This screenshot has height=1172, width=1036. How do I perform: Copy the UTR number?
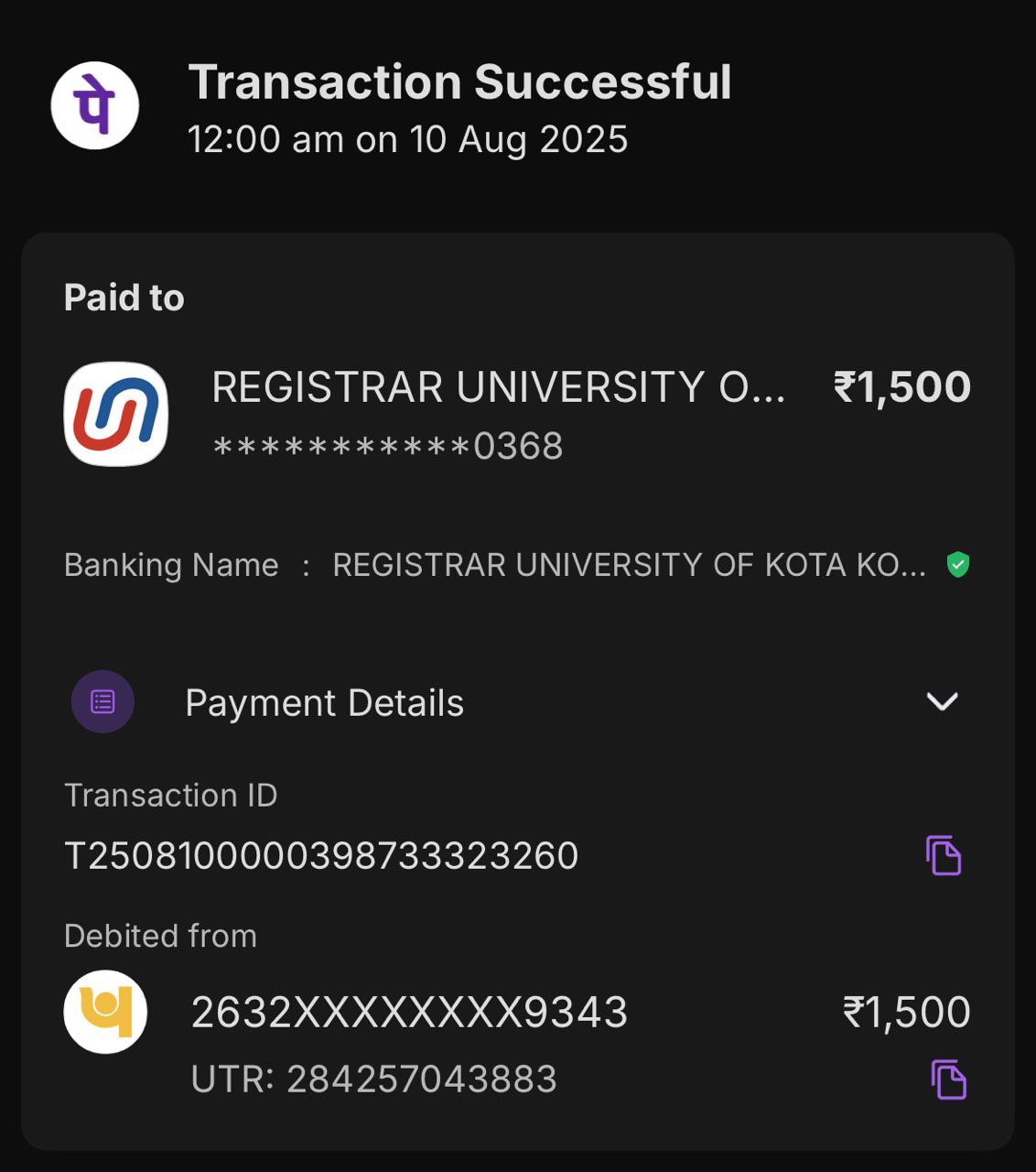click(x=949, y=1080)
